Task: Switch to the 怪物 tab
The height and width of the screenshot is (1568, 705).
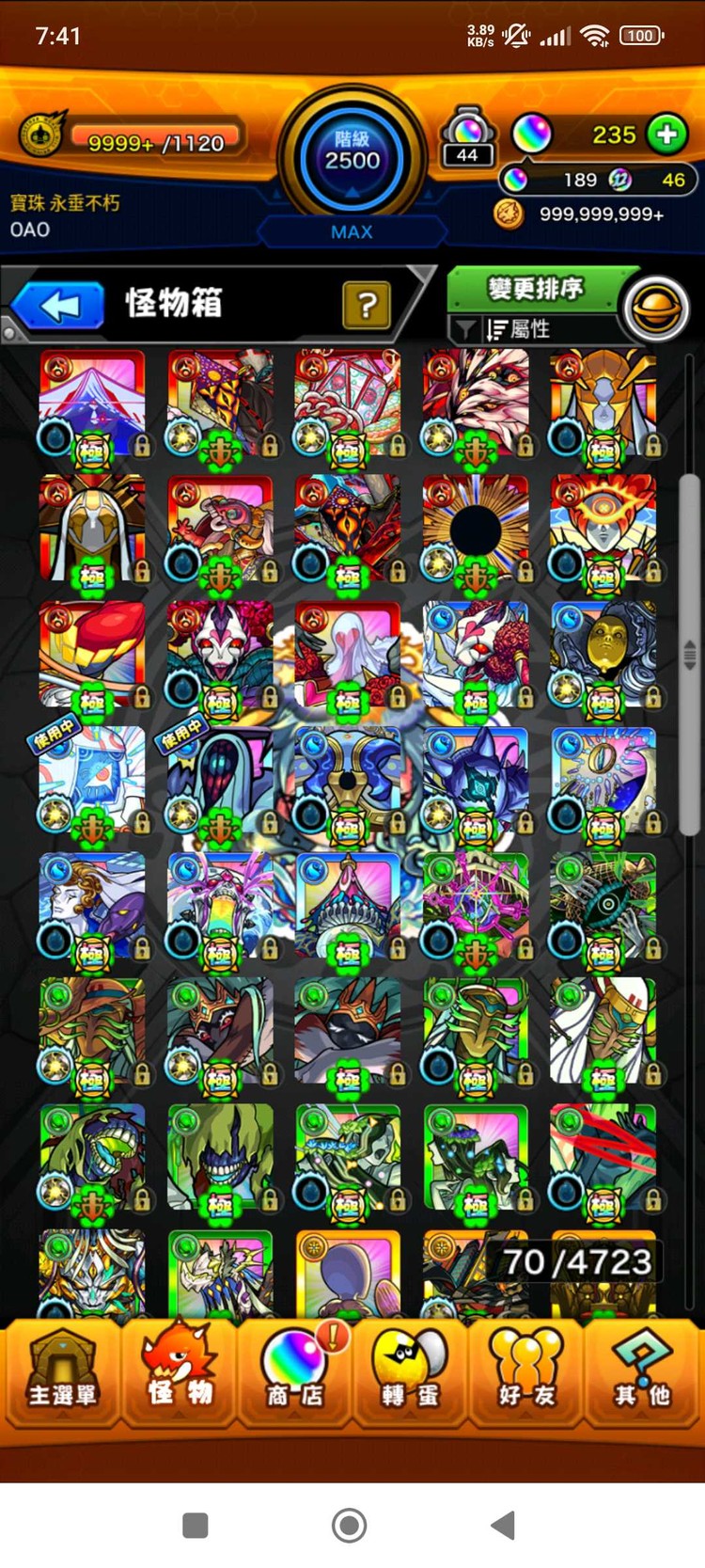Action: click(x=179, y=1375)
